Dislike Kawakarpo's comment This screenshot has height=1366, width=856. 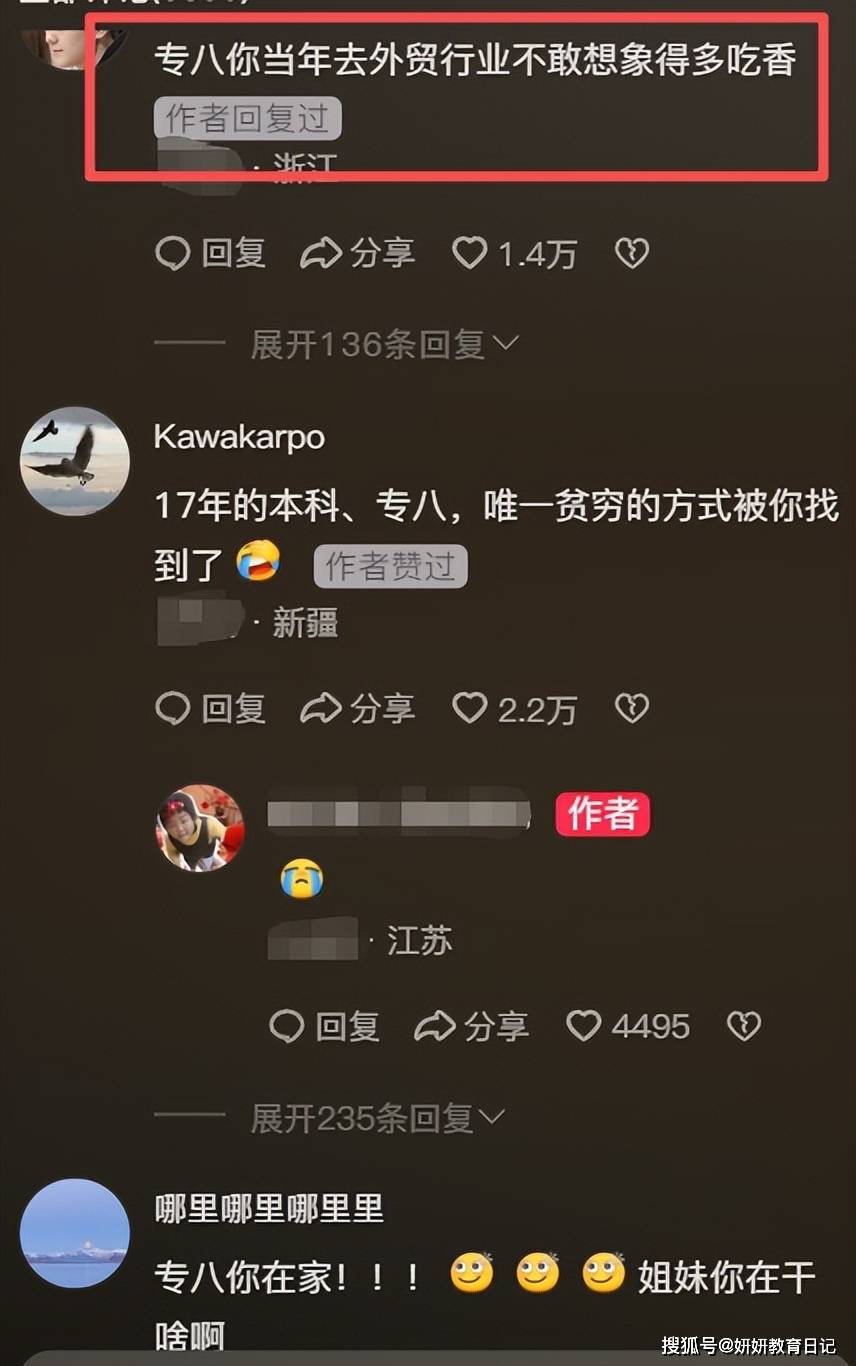(x=631, y=709)
